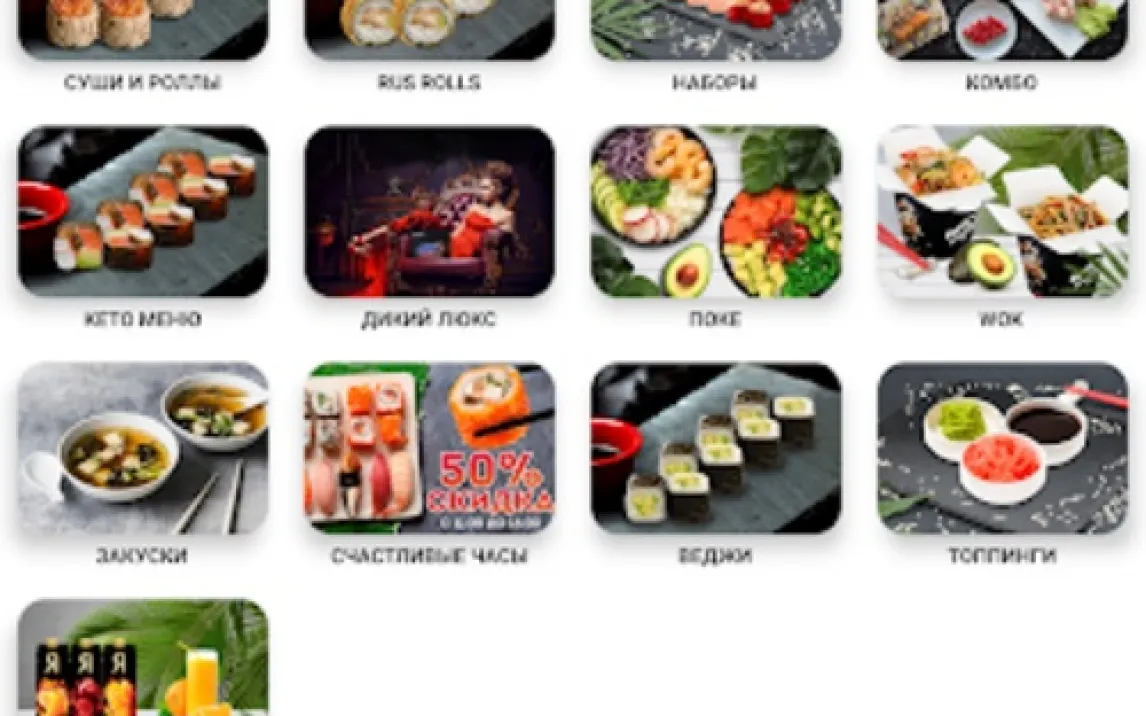Open the Wok category tile
Screen dimensions: 1146x716
pyautogui.click(x=1002, y=211)
